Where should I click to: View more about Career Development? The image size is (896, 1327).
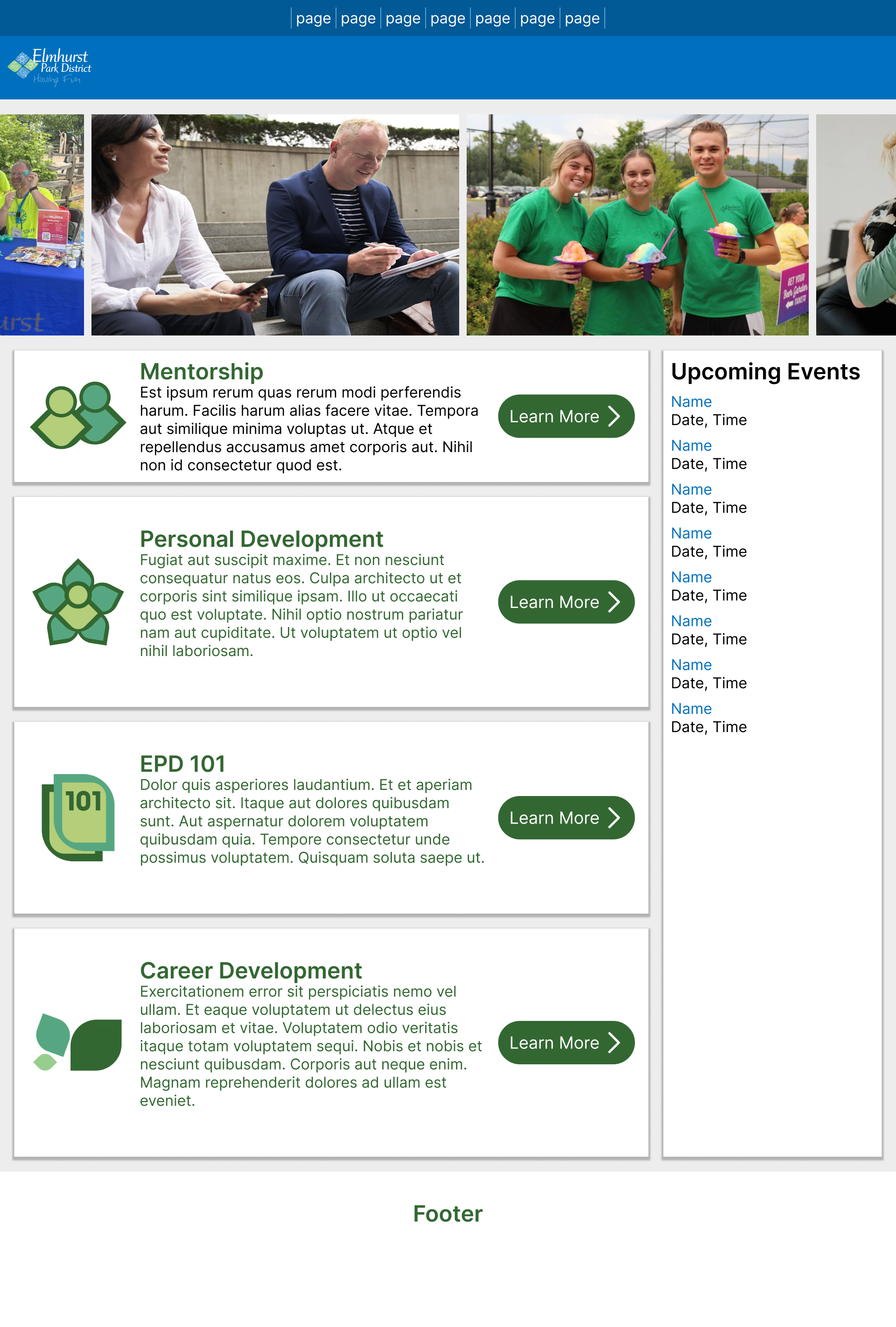[x=565, y=1043]
